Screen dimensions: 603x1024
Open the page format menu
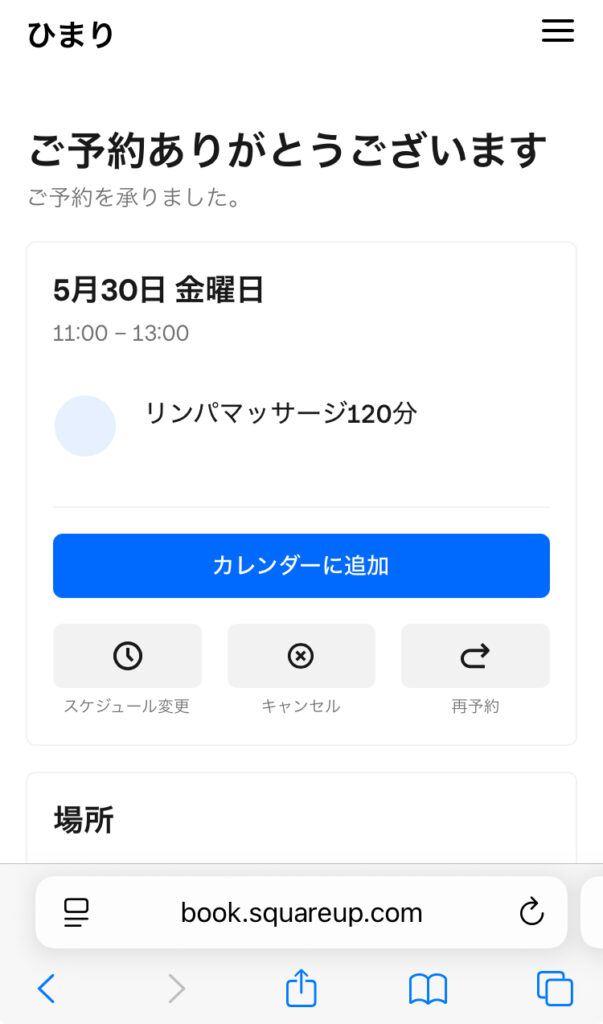76,912
